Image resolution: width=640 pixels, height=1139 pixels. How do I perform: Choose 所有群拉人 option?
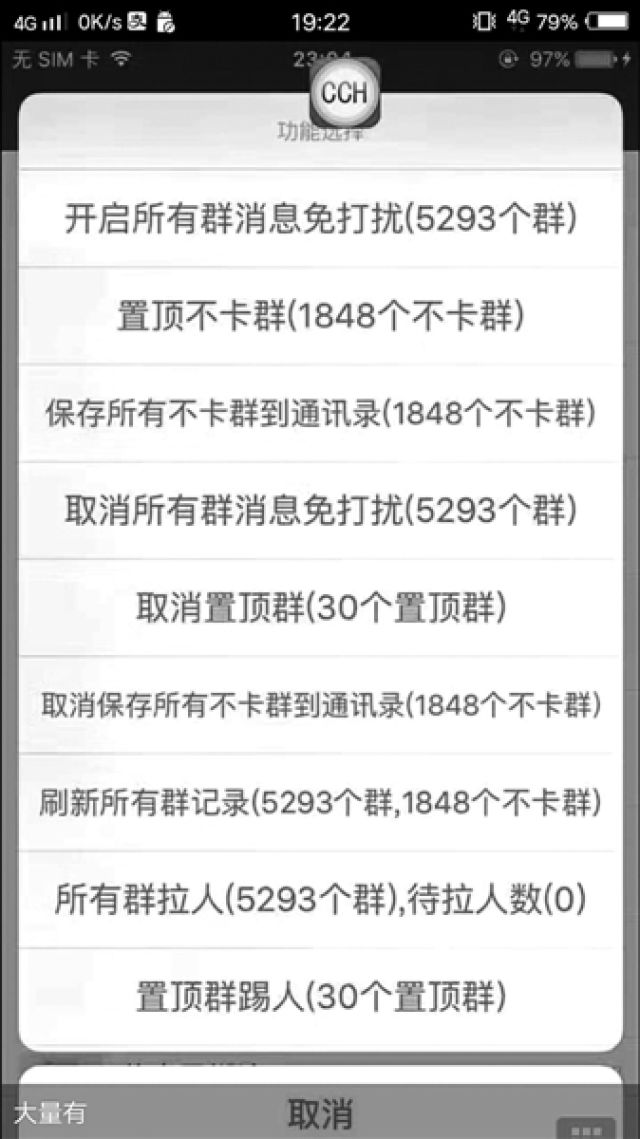(x=320, y=901)
